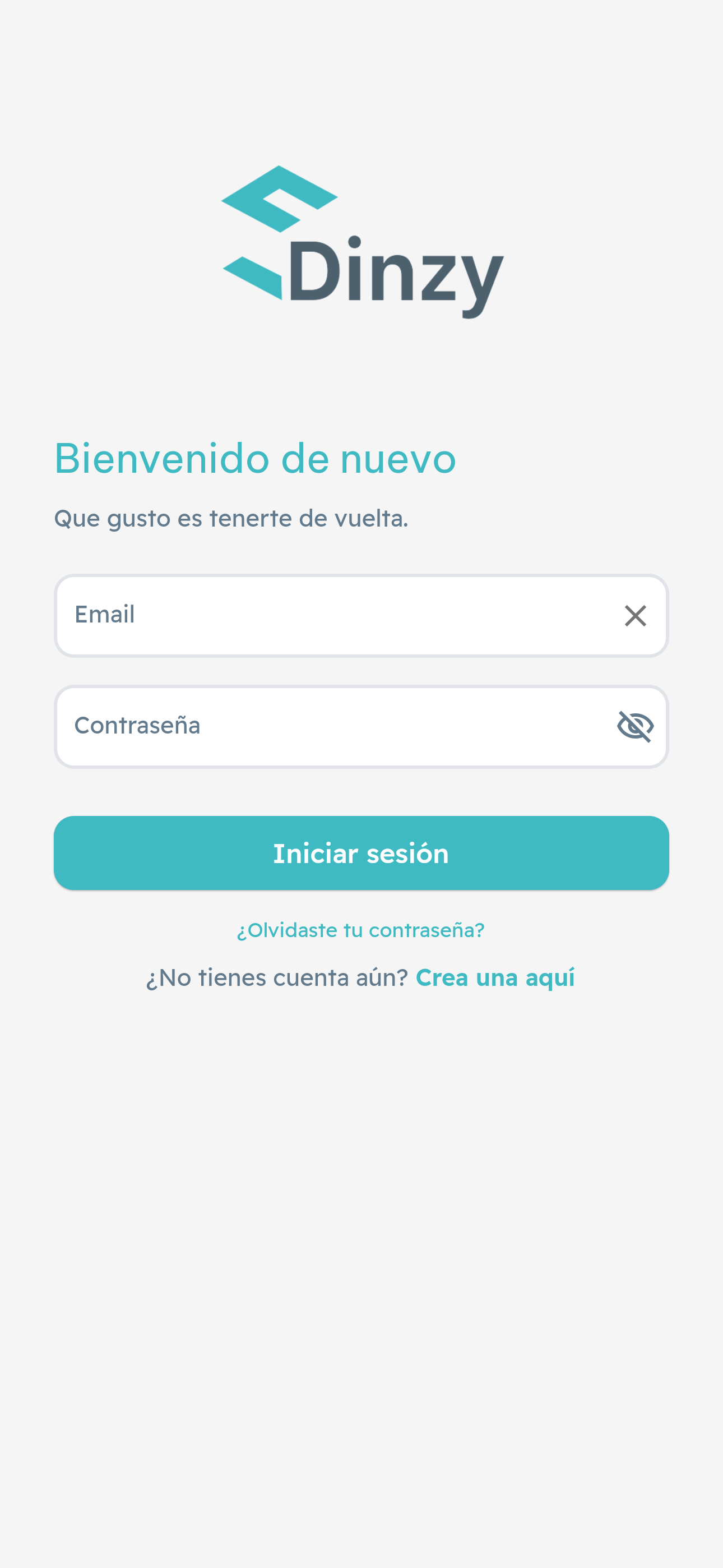This screenshot has height=1568, width=723.
Task: Clear the Email field with the X icon
Action: tap(635, 615)
